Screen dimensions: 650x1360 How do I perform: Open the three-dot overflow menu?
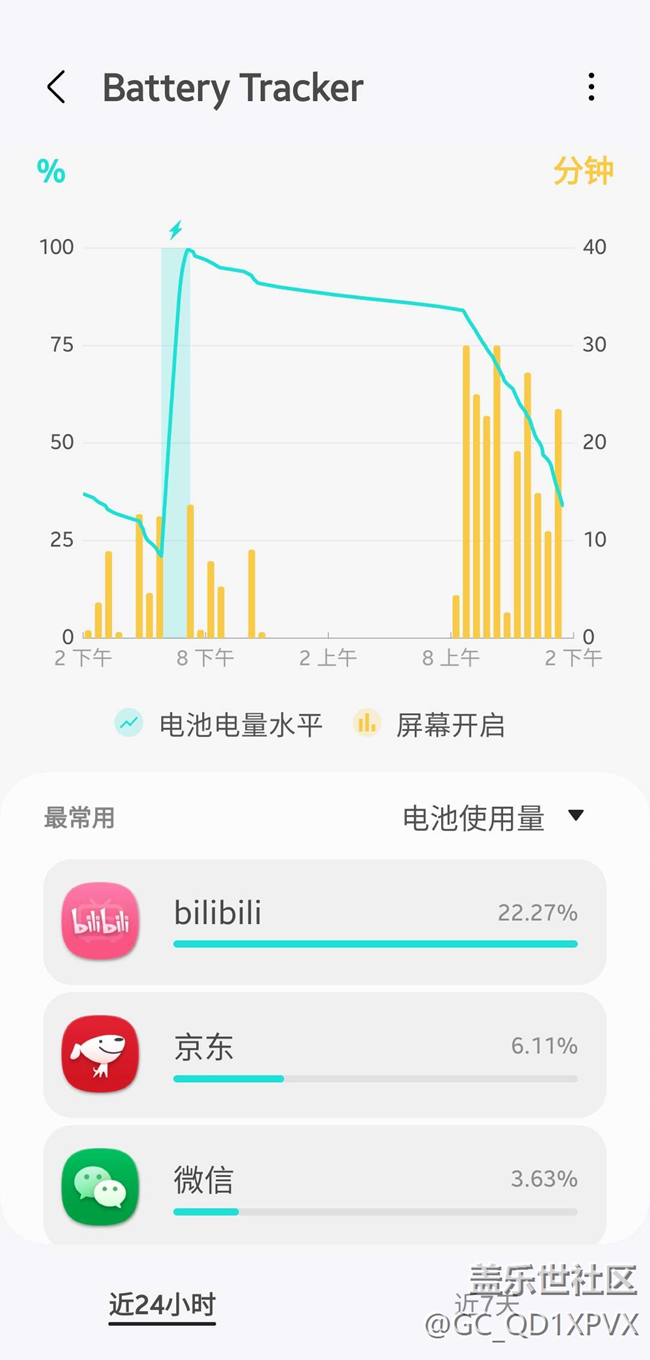592,88
